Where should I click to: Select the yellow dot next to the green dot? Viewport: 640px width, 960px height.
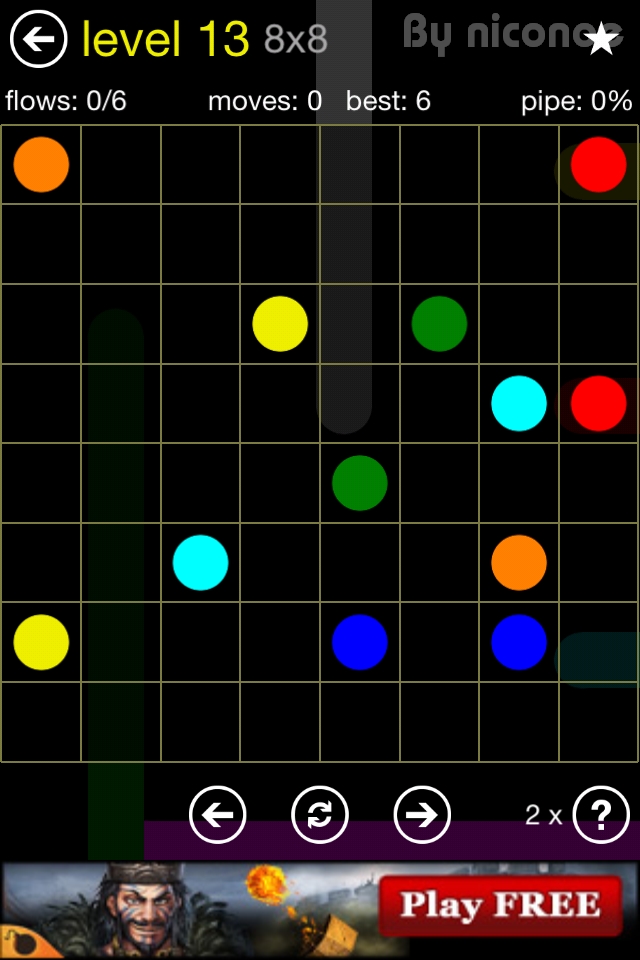pos(280,324)
